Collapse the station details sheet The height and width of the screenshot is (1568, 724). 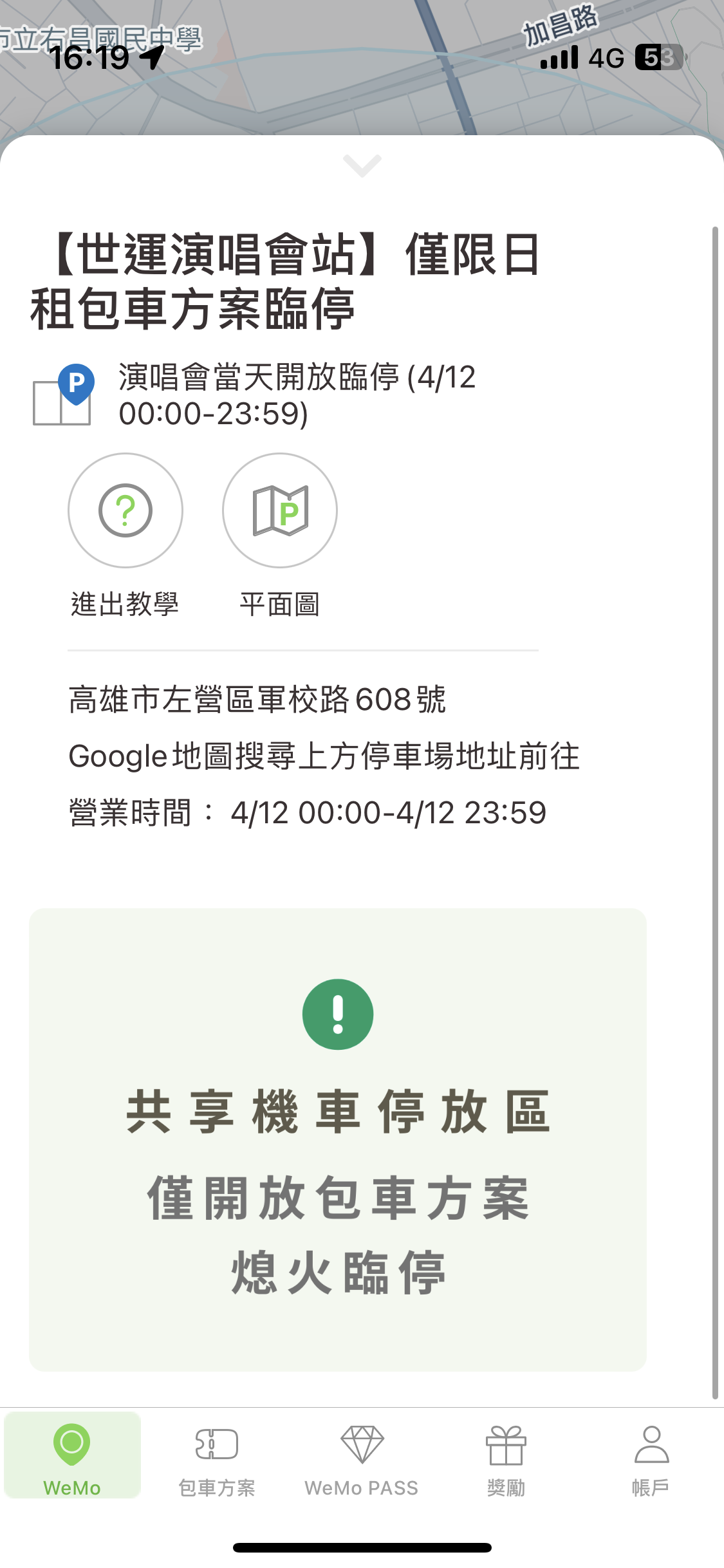click(362, 165)
